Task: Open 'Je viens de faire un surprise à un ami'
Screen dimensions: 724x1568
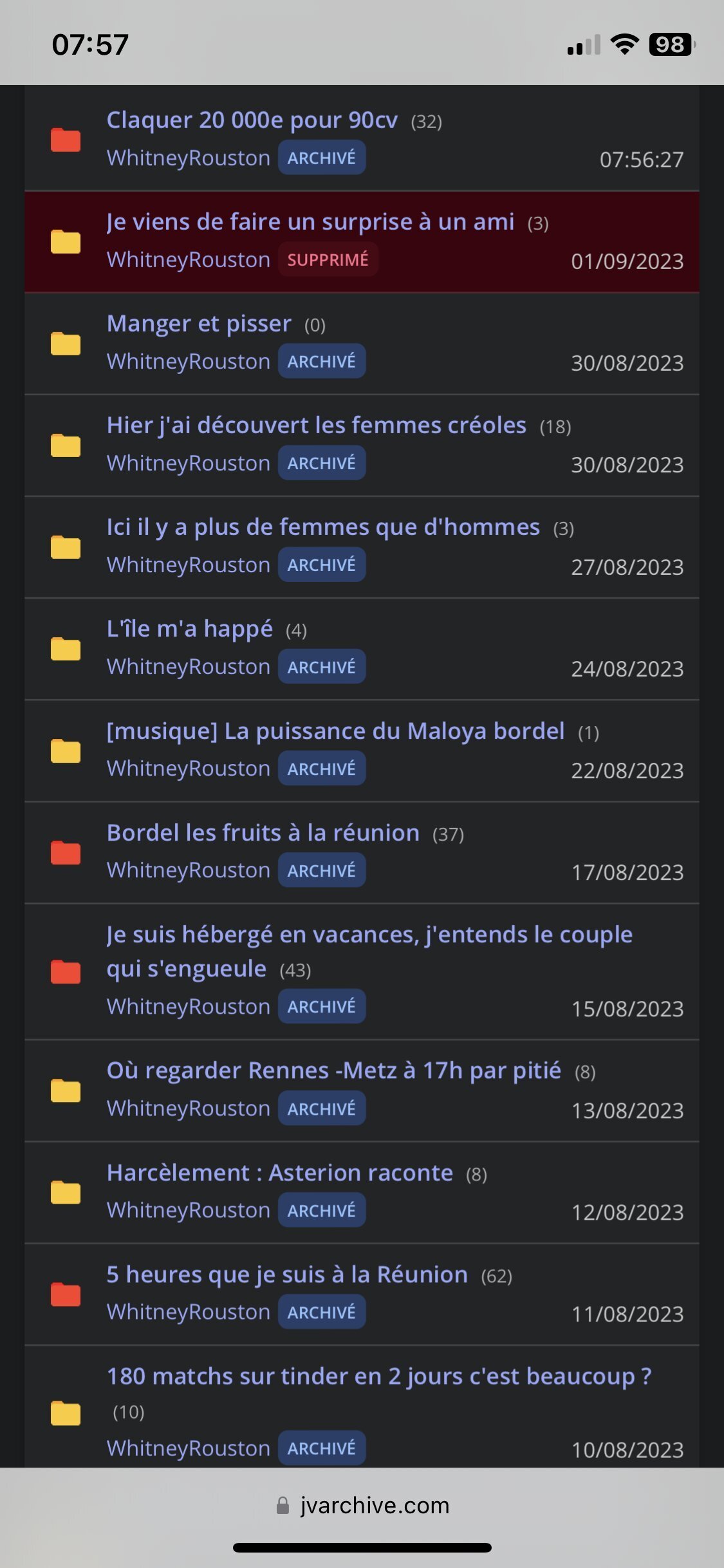Action: (x=310, y=222)
